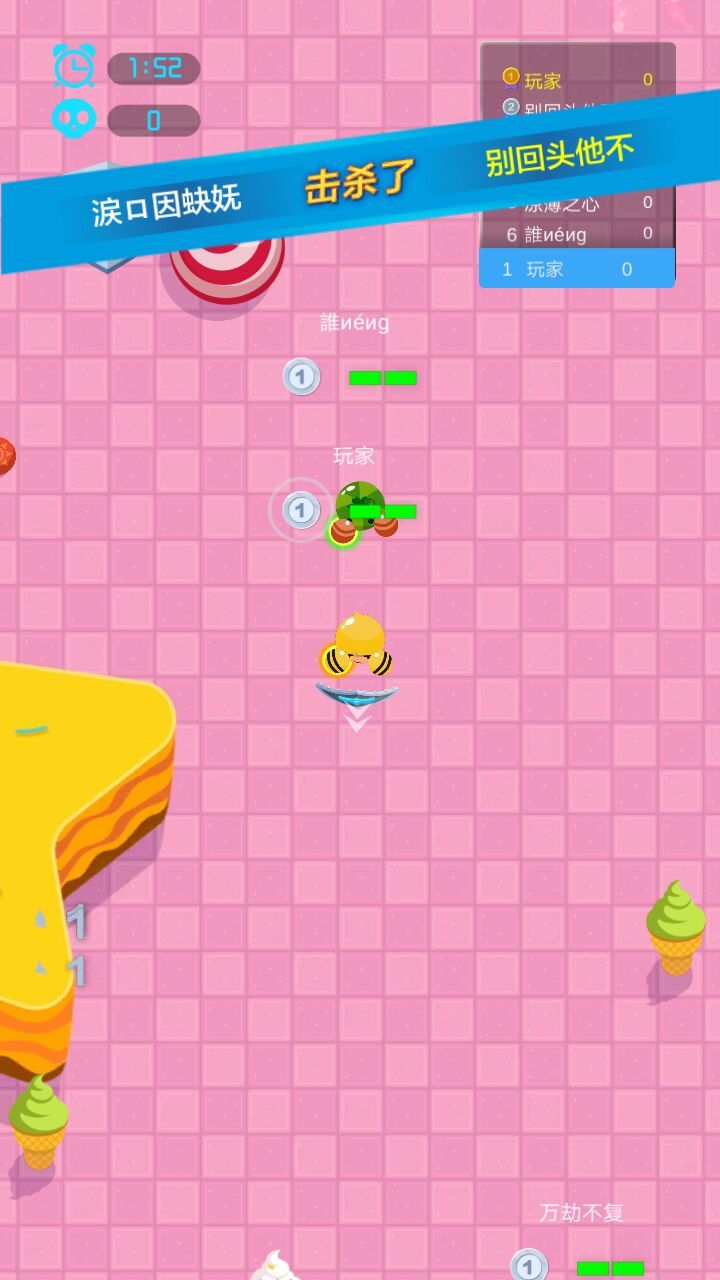Click the 万劫不复 player name at bottom
This screenshot has width=720, height=1280.
pos(578,1211)
